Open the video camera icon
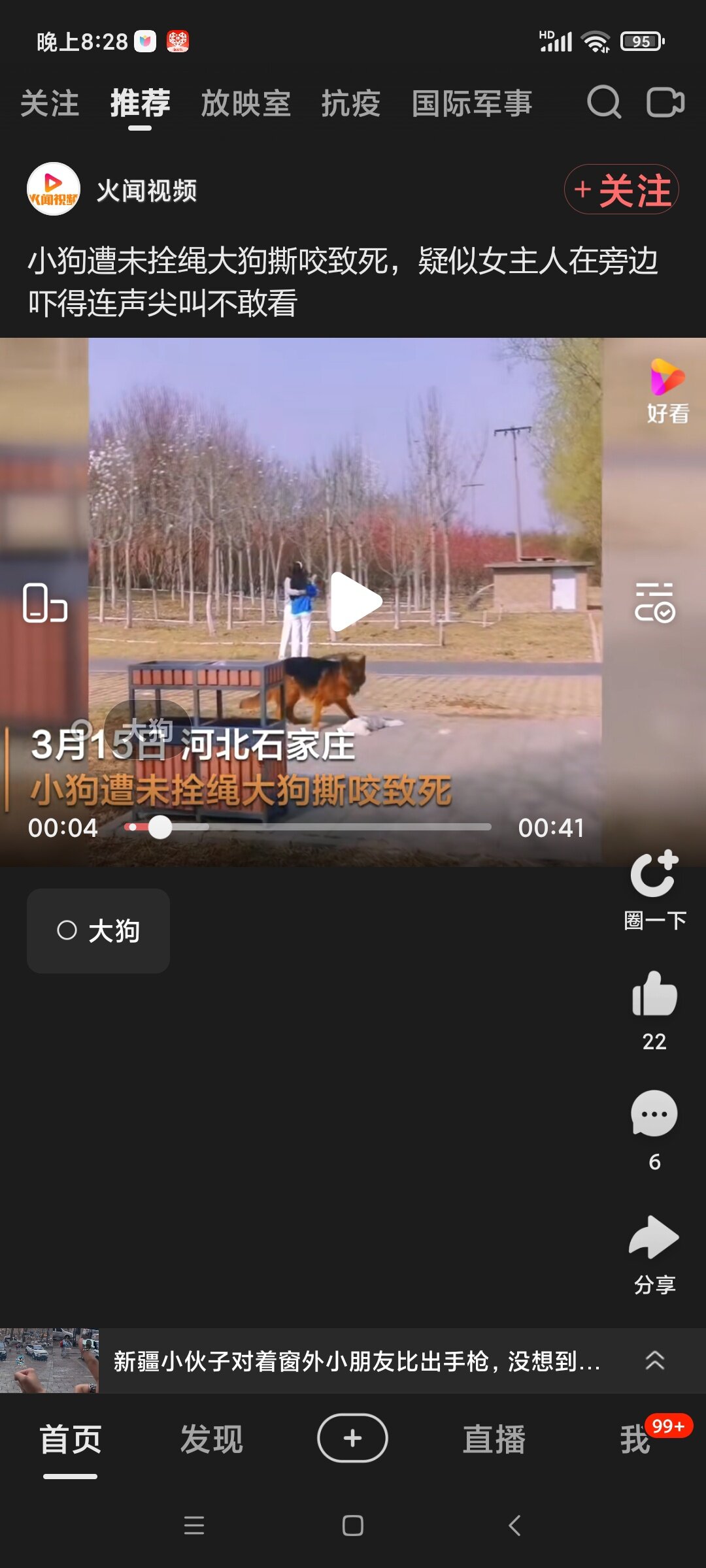Image resolution: width=706 pixels, height=1568 pixels. [665, 103]
